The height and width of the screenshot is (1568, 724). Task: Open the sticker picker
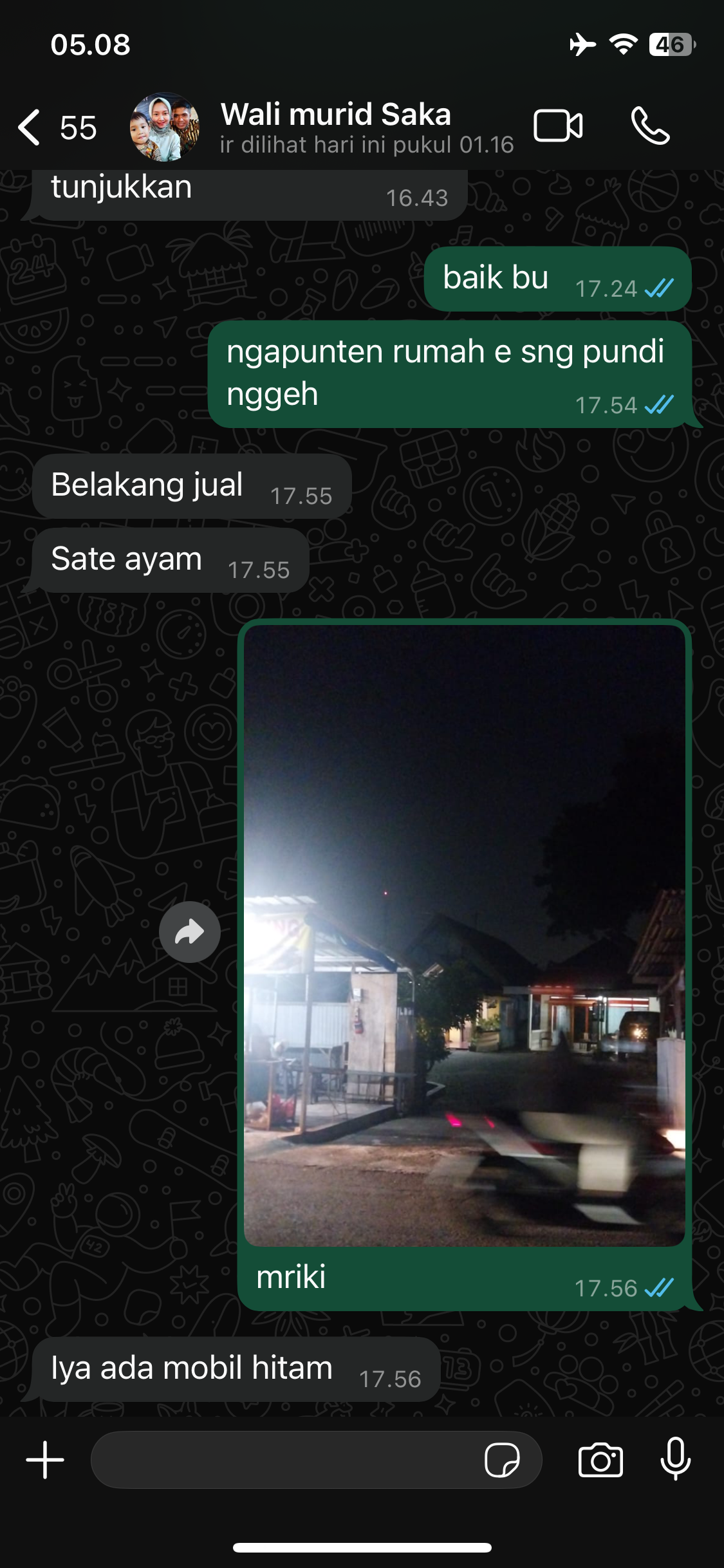502,1460
